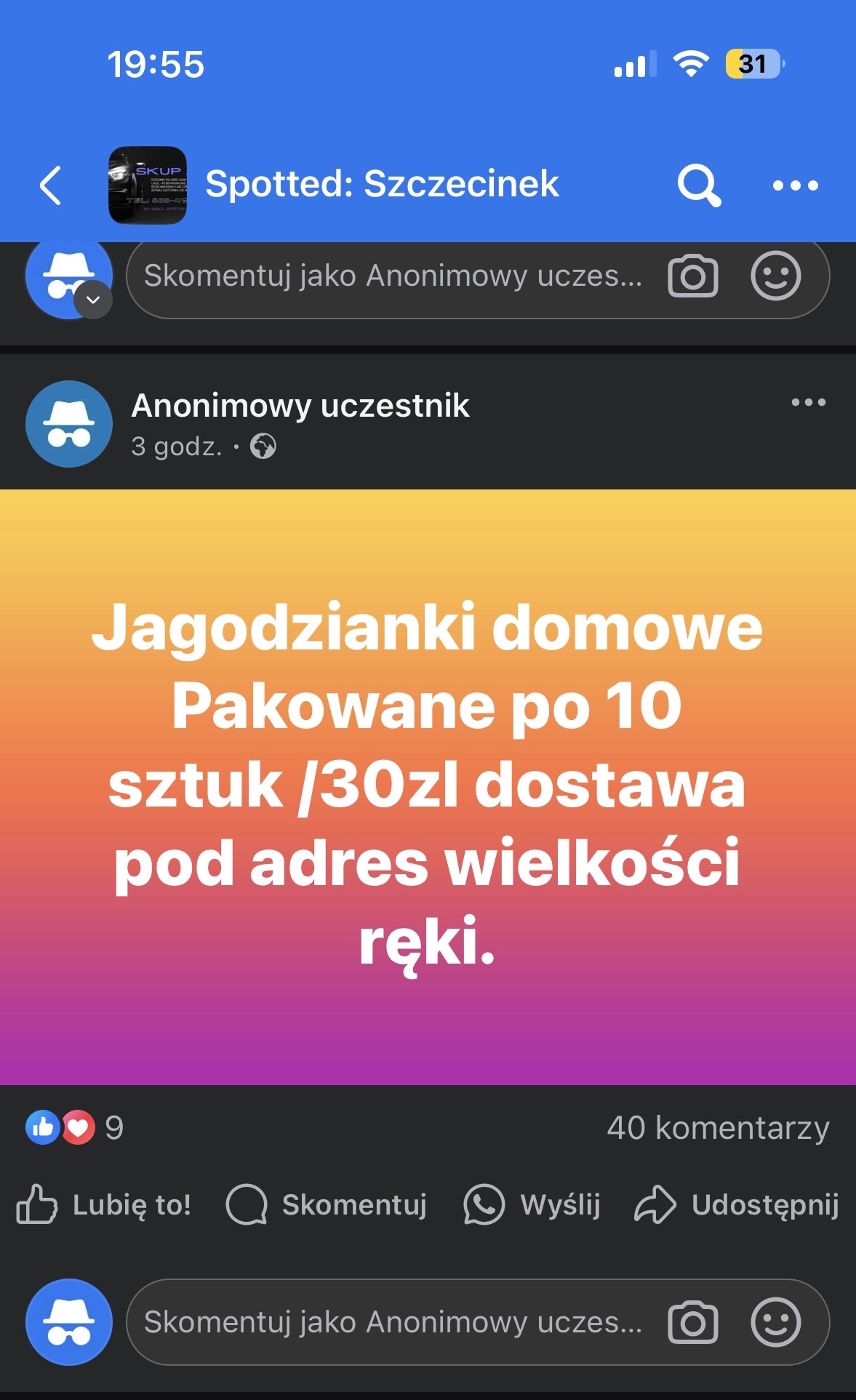View who reacted to the Jagodzianki post
The image size is (856, 1400).
tap(74, 1127)
